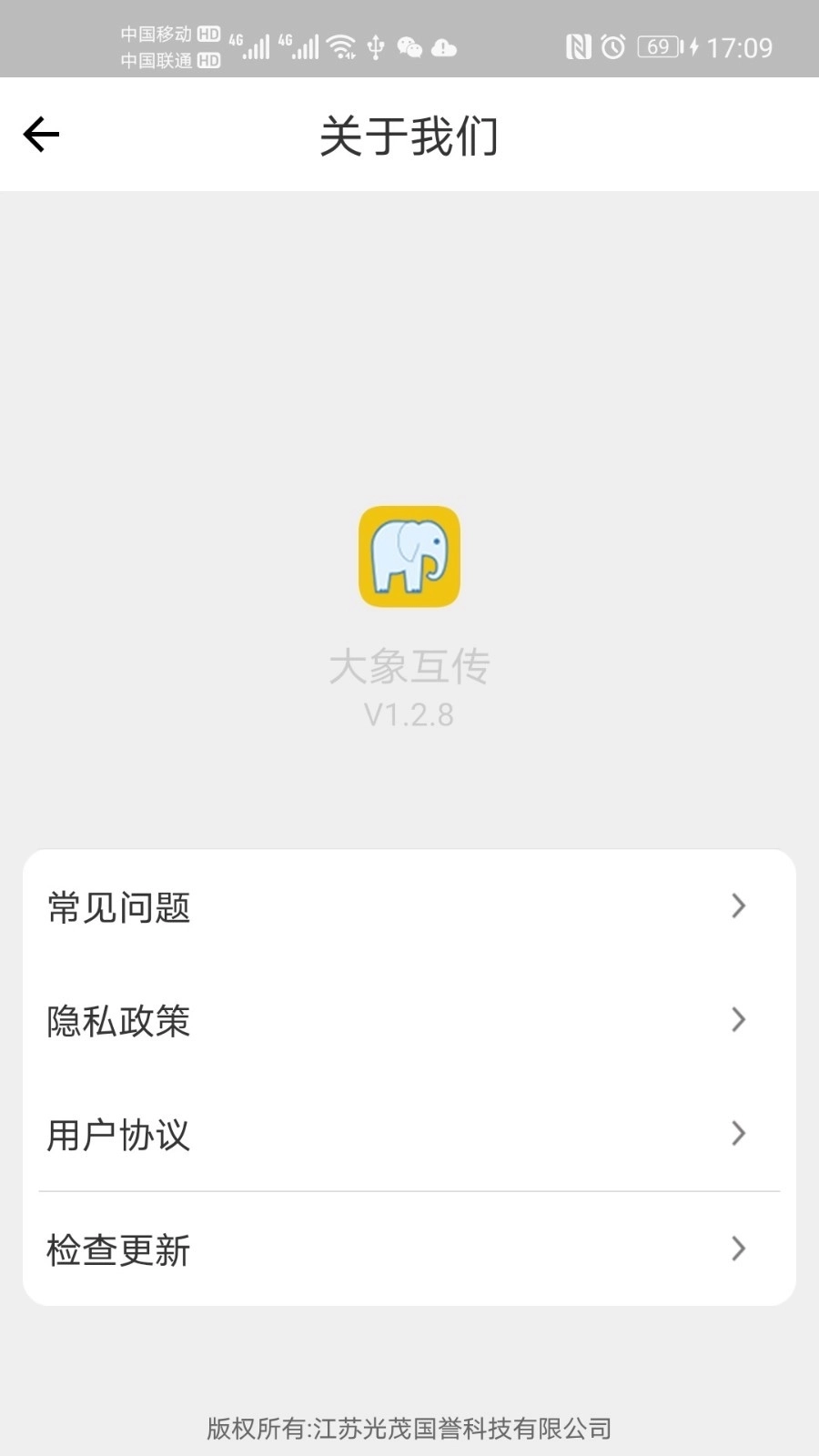Tap the Wi-Fi icon in the status bar
The width and height of the screenshot is (819, 1456).
[341, 45]
